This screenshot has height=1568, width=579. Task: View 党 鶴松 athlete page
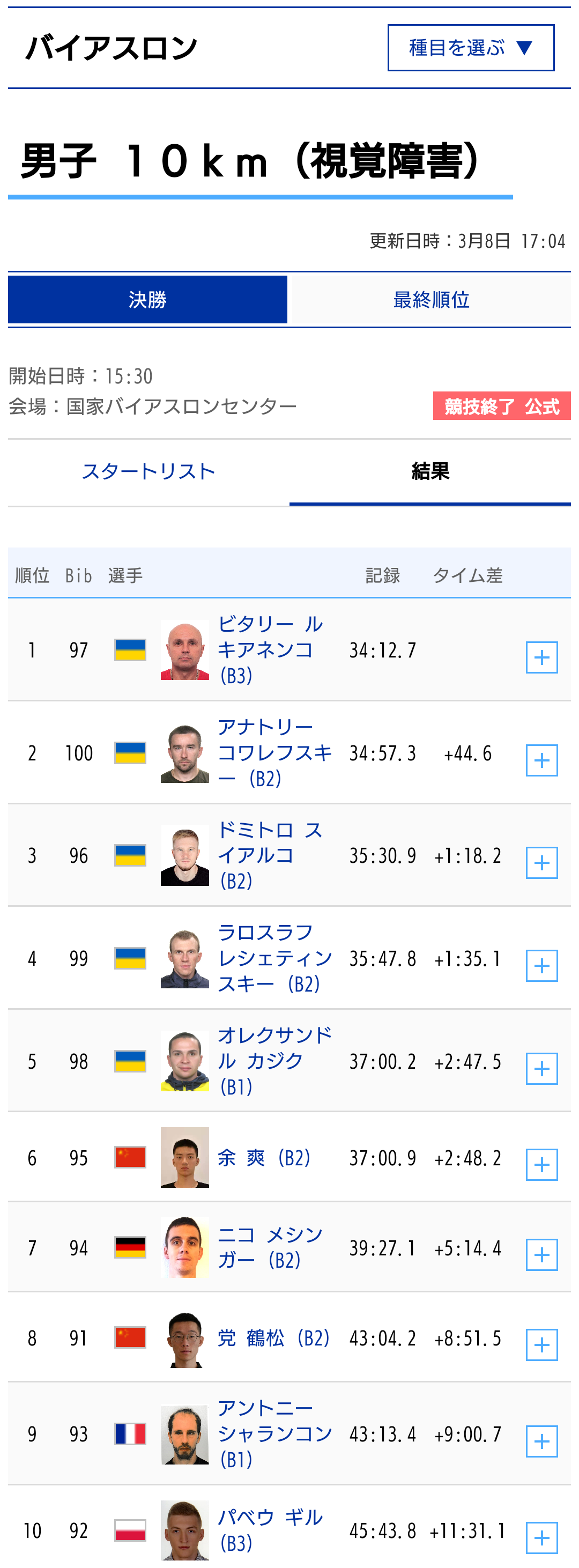(273, 1337)
